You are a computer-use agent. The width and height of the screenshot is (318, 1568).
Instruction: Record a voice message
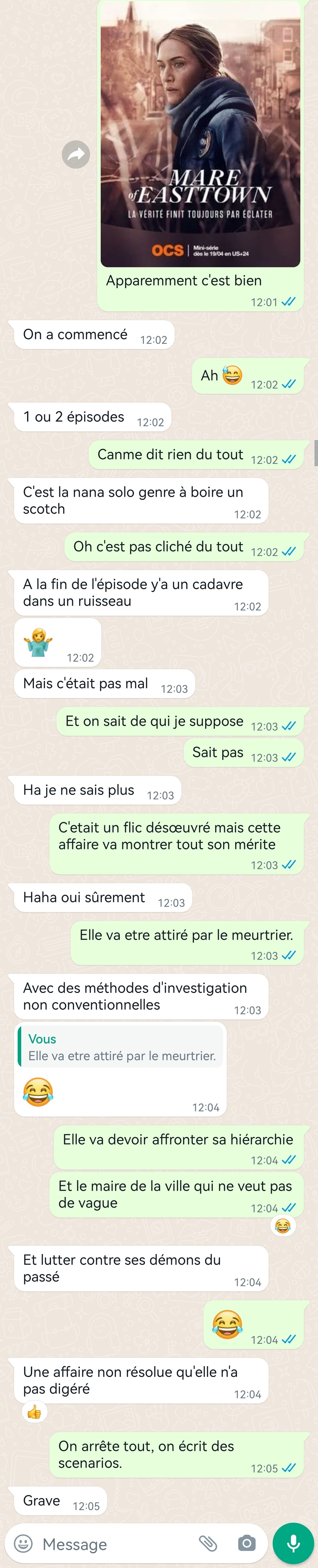(x=293, y=1543)
